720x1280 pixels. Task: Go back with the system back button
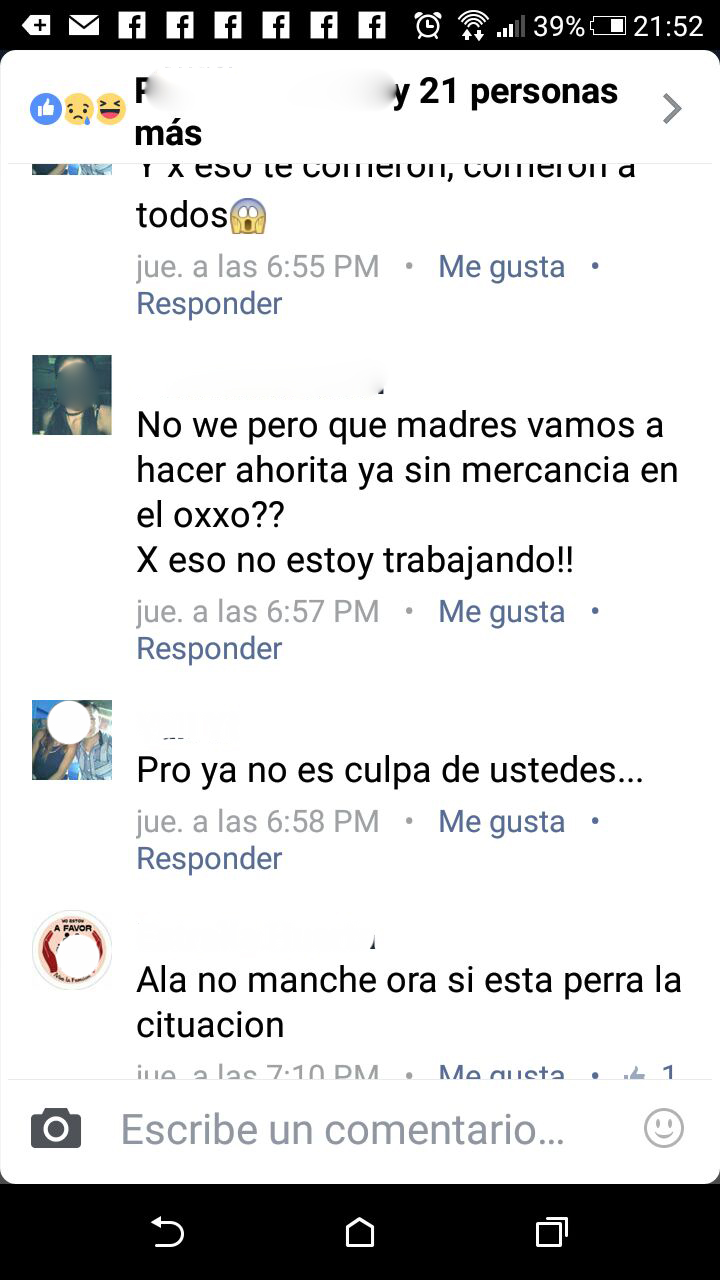coord(167,1232)
